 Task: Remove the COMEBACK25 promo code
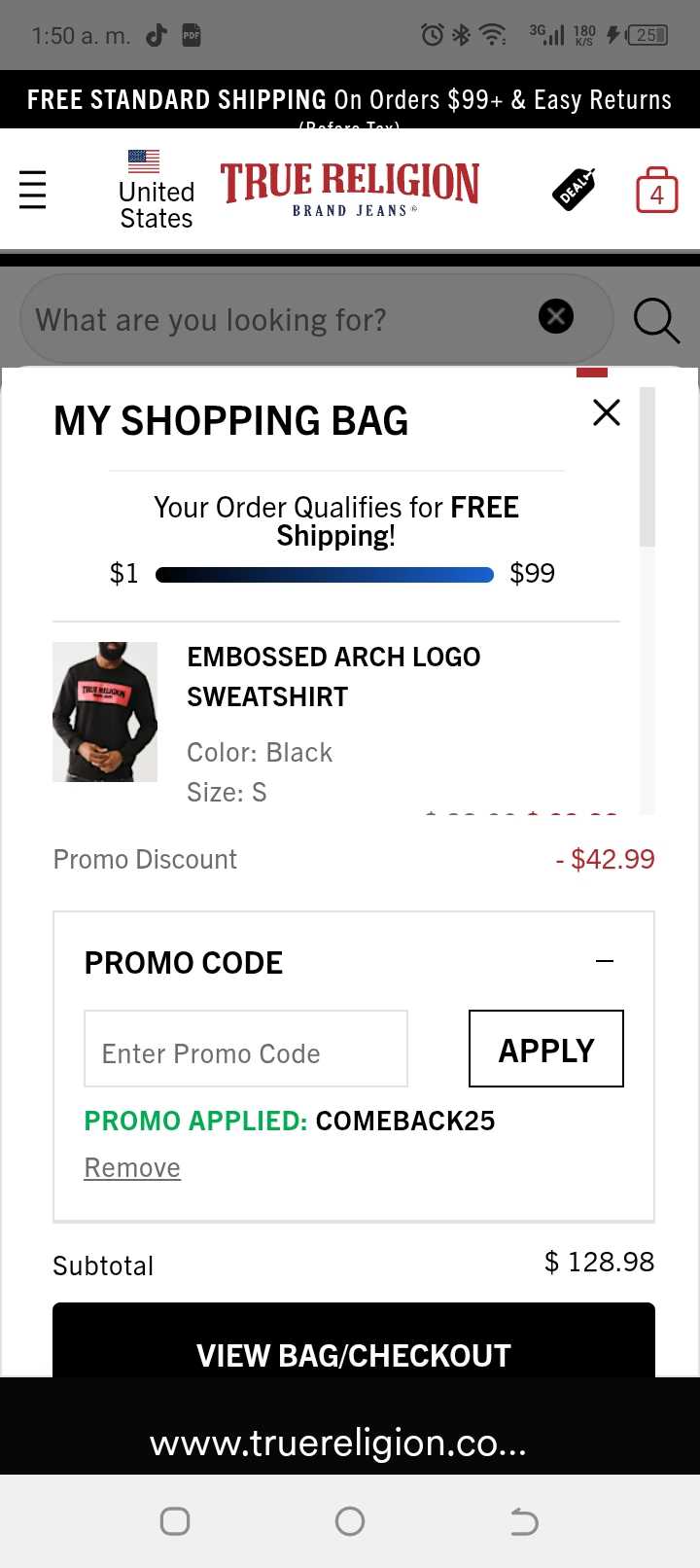pos(131,1166)
